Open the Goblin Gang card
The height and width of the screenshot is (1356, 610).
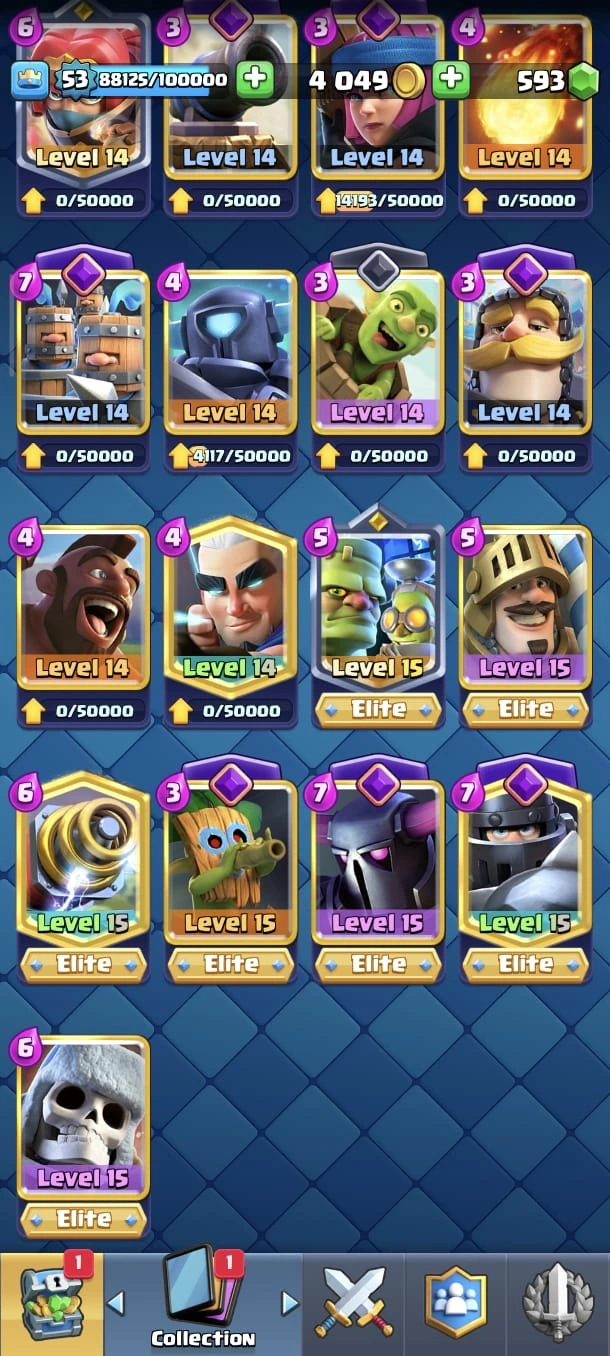point(378,352)
